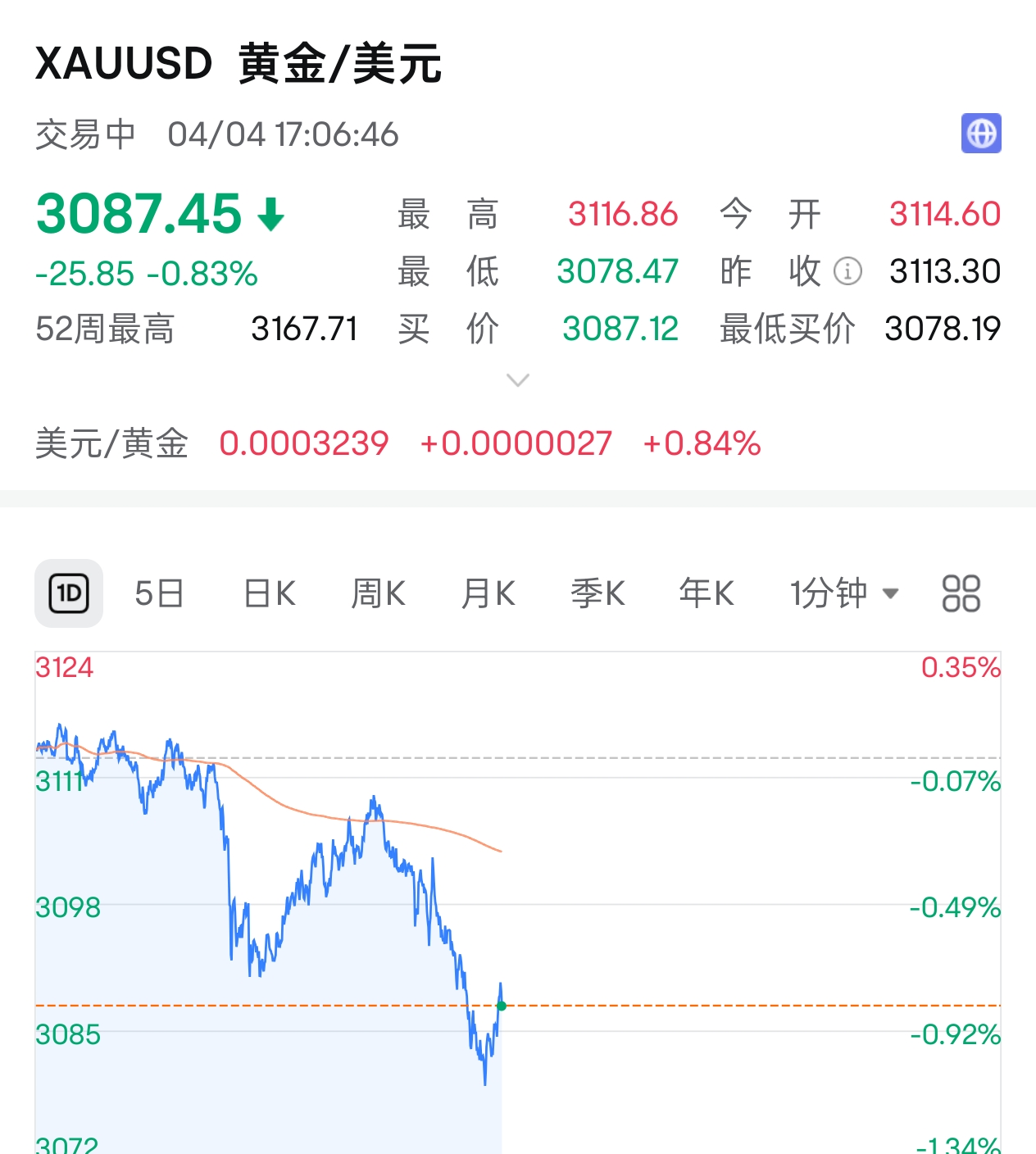
Task: Switch to the 日K chart
Action: [270, 593]
